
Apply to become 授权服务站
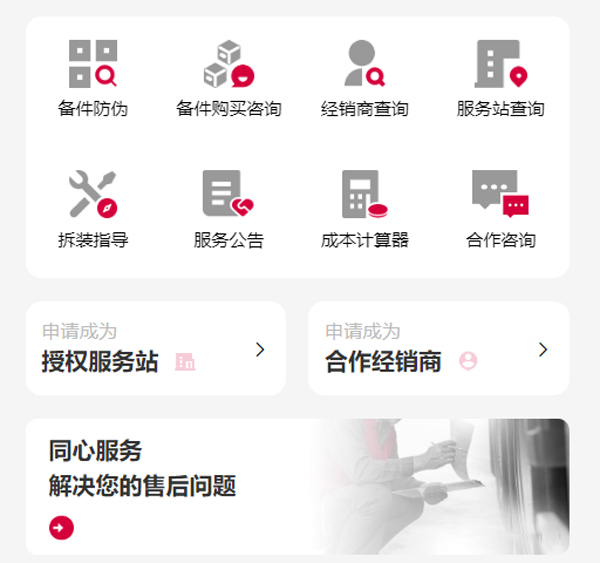155,348
